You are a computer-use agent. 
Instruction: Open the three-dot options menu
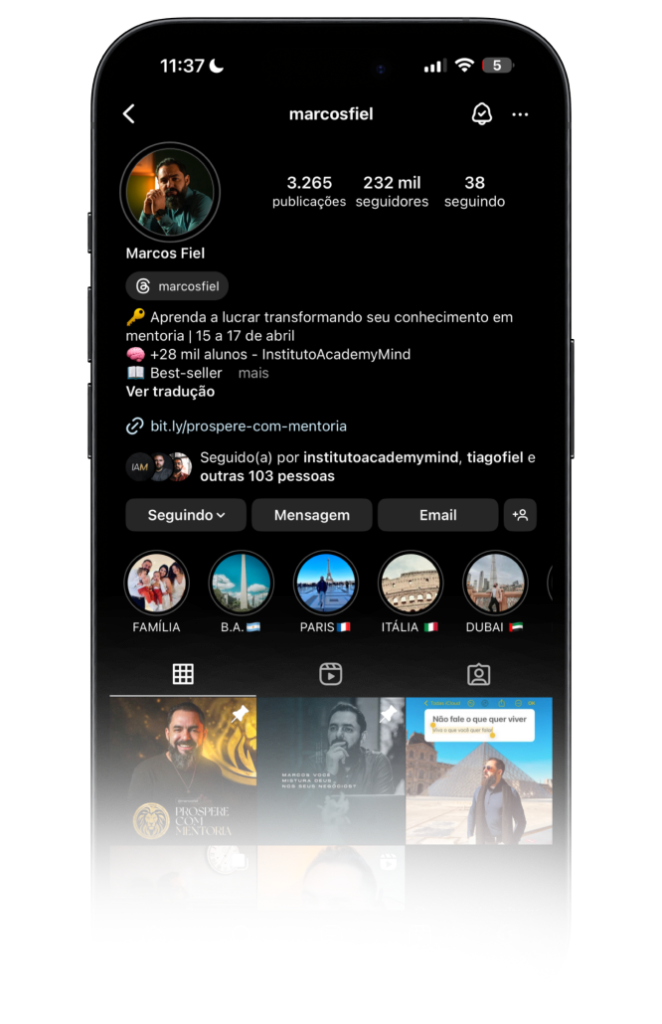click(x=520, y=114)
